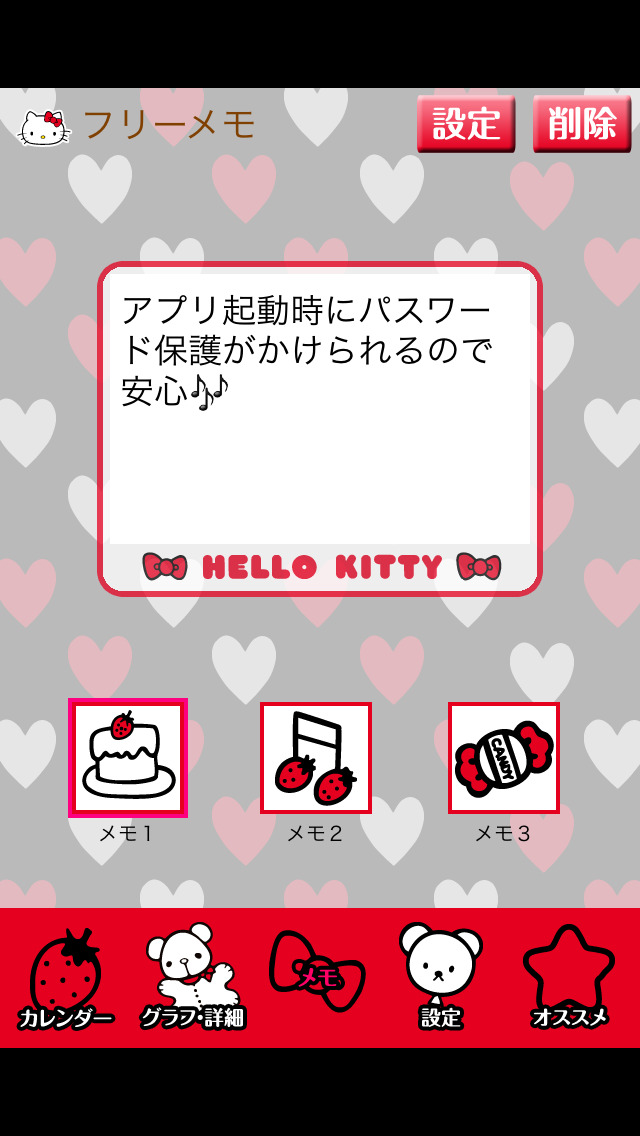
Task: Switch to the カレンダー tab
Action: tap(66, 978)
